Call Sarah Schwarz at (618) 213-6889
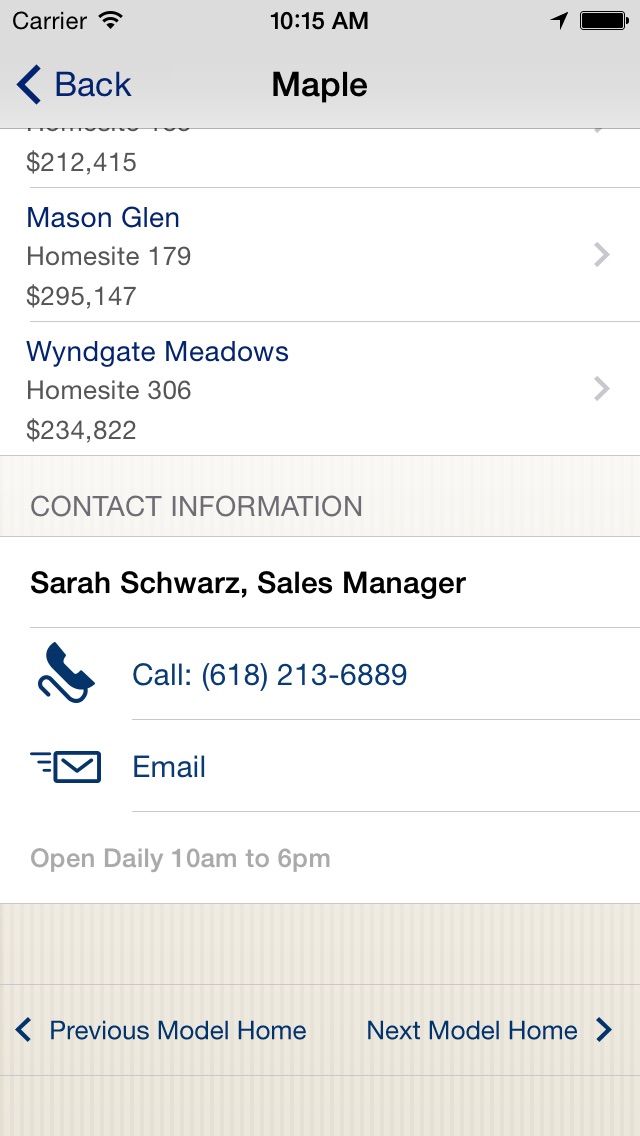Viewport: 640px width, 1136px height. [320, 674]
